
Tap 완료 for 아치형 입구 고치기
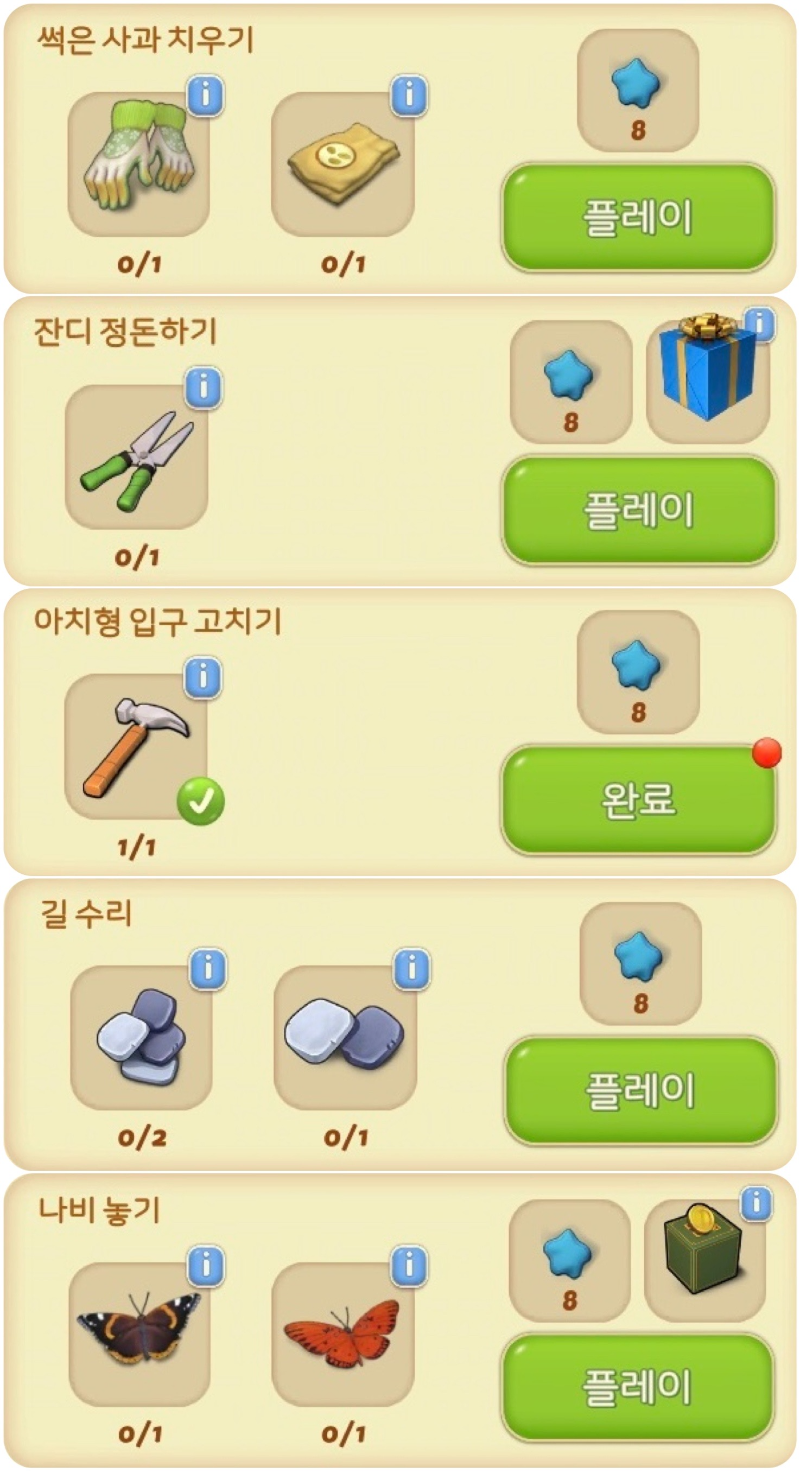(638, 799)
